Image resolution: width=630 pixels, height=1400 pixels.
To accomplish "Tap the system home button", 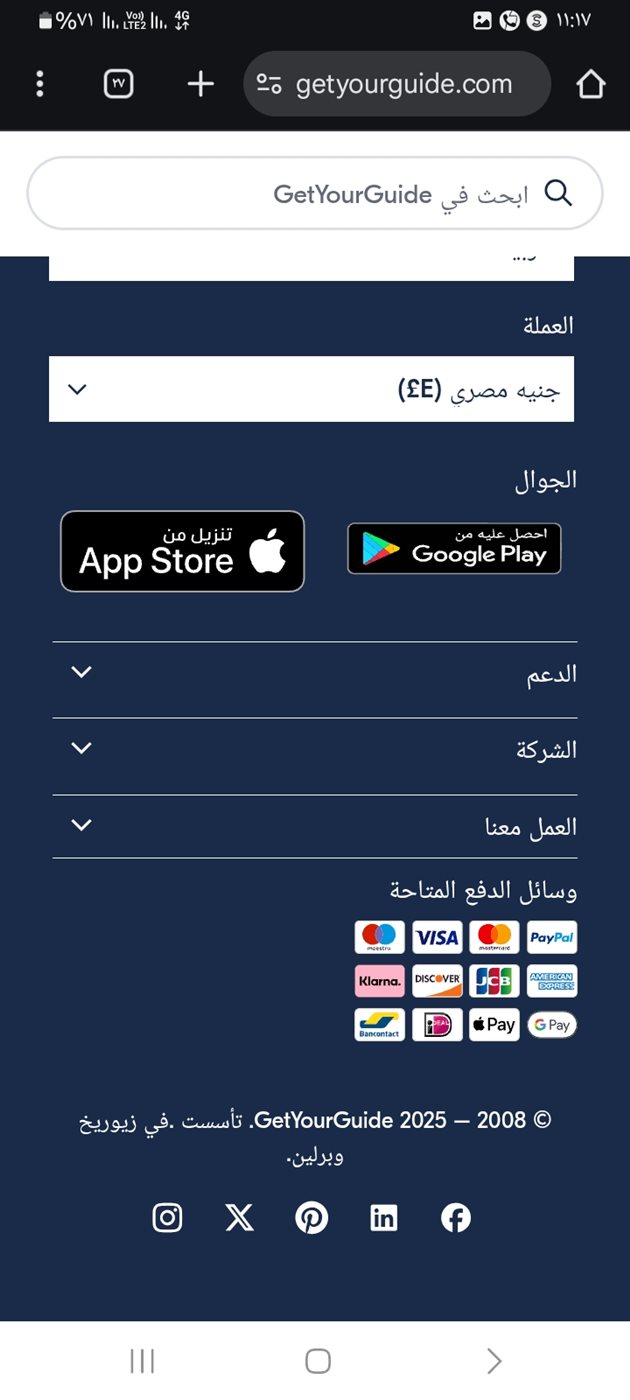I will tap(317, 1360).
